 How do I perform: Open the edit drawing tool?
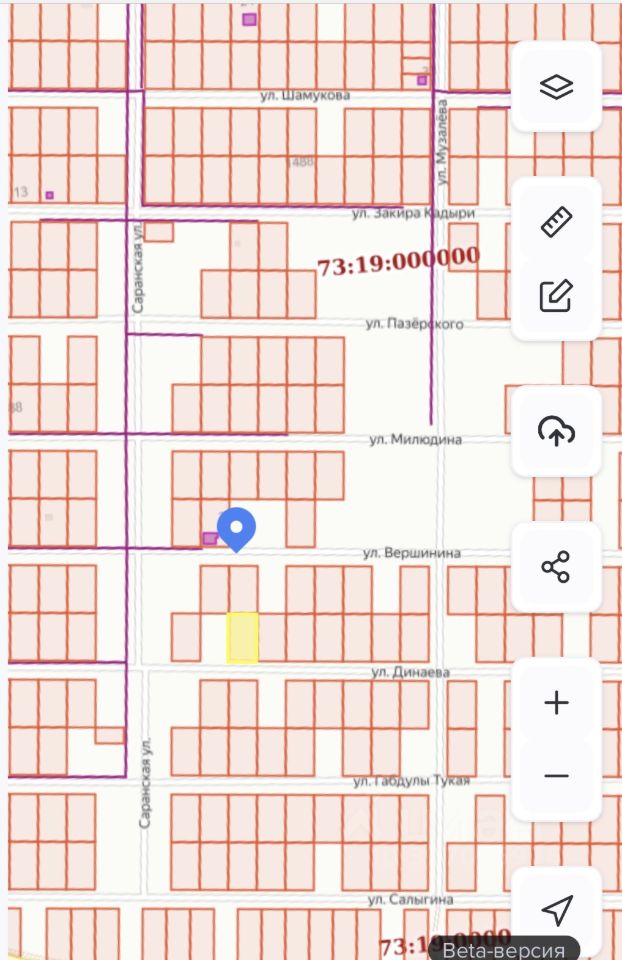tap(556, 295)
